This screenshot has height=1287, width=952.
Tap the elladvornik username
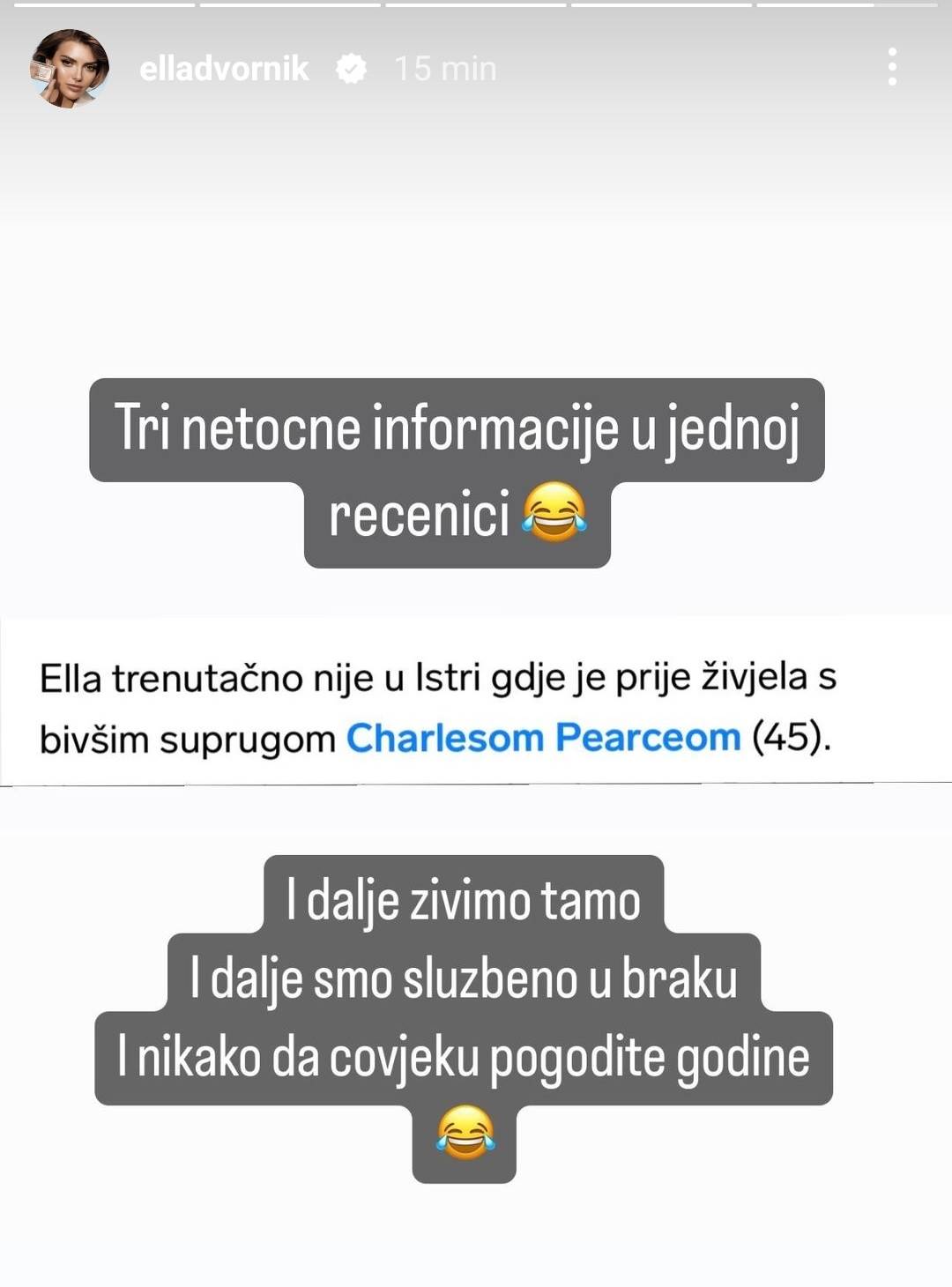pos(224,69)
